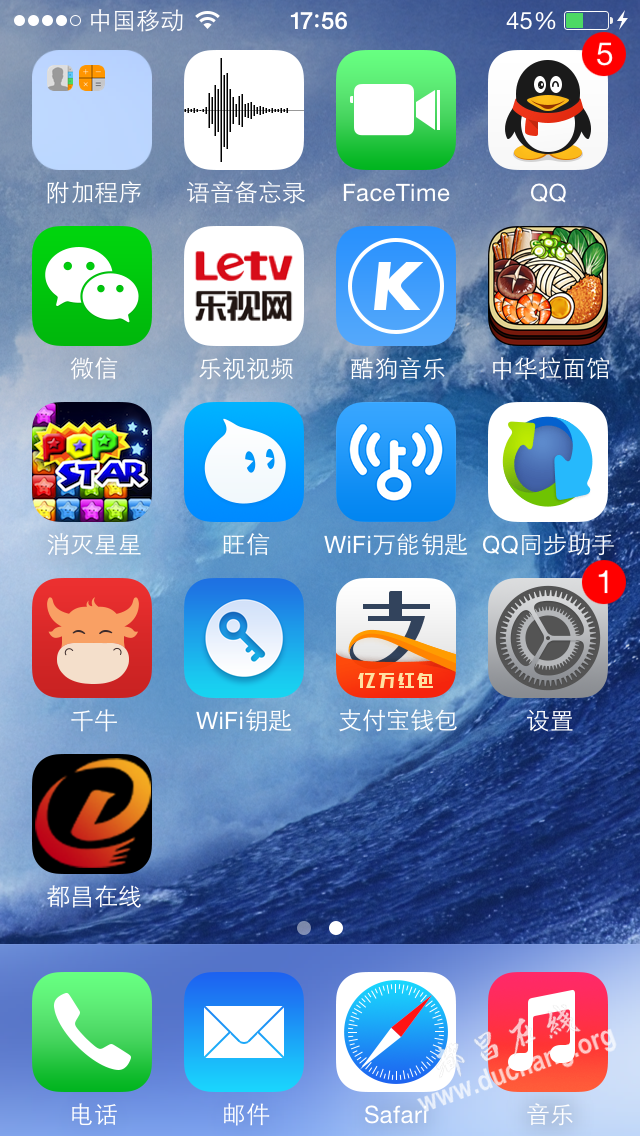Open the 中华拉面馆 game
640x1136 pixels.
[548, 286]
